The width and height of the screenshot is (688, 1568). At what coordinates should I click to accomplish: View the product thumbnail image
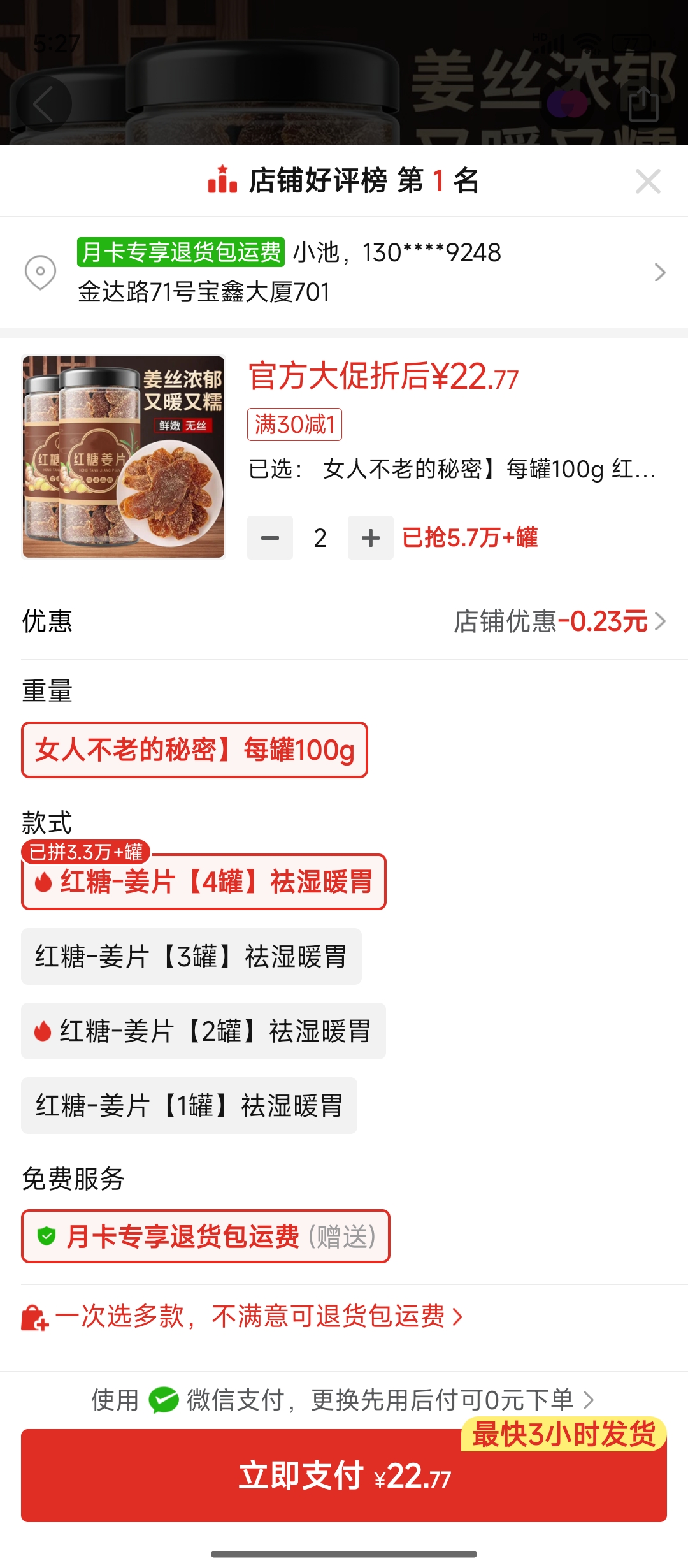[124, 457]
